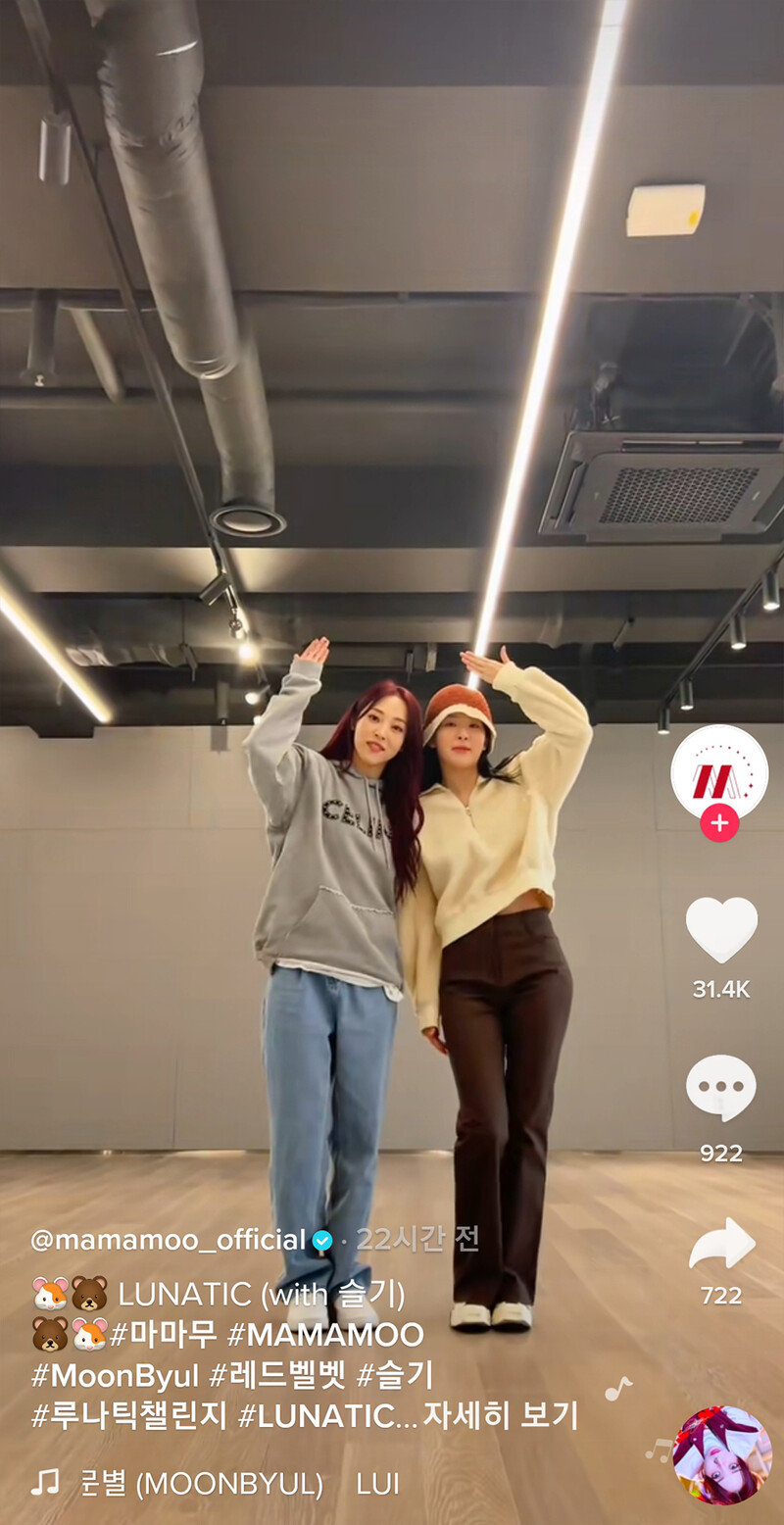Expand the caption via 자세히 보기

coord(500,1415)
